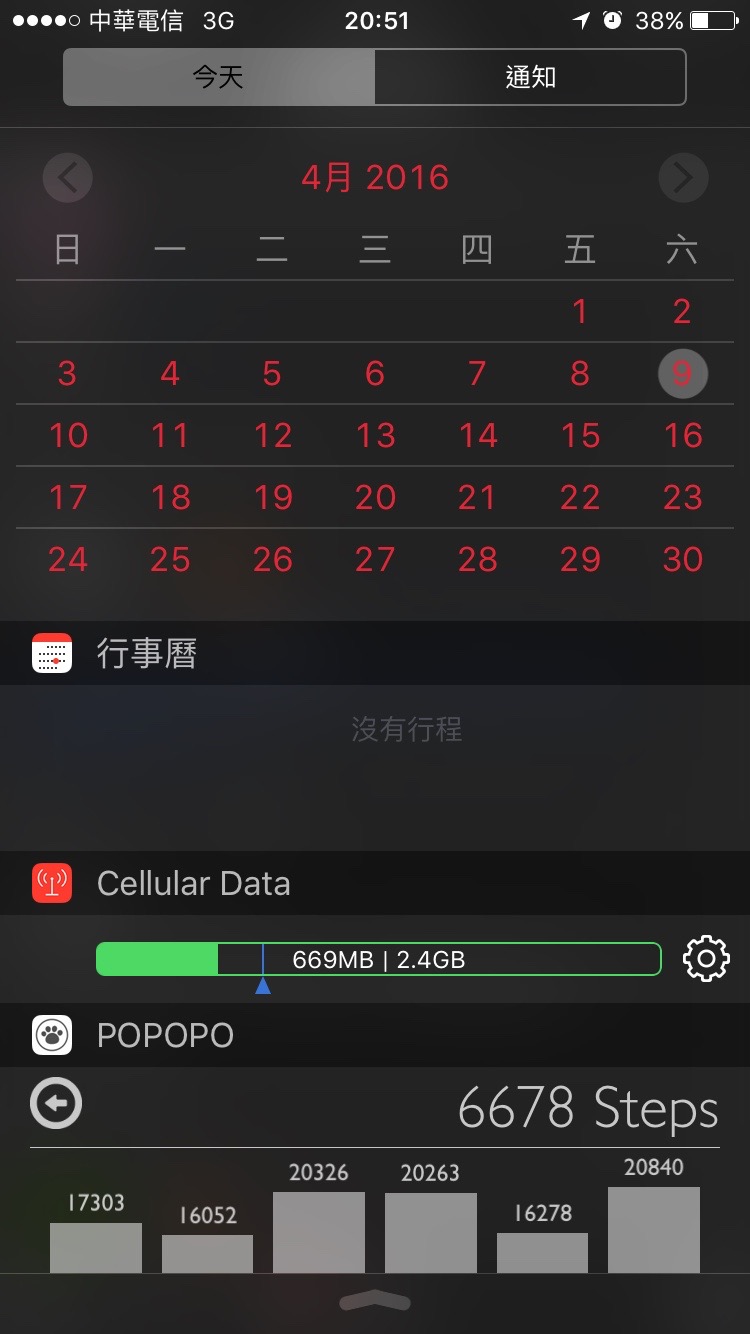Select the 今天 tab

[219, 77]
